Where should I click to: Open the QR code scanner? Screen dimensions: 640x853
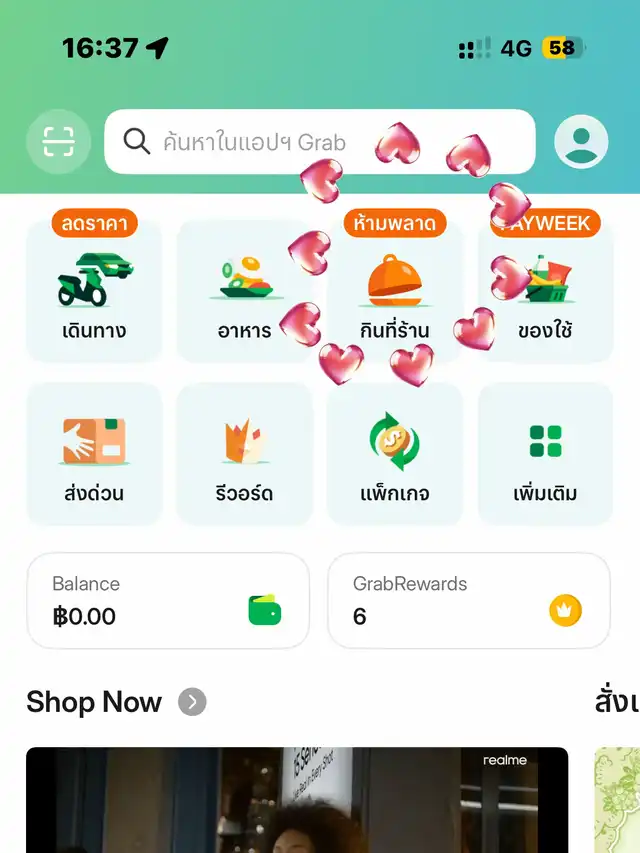pos(59,142)
